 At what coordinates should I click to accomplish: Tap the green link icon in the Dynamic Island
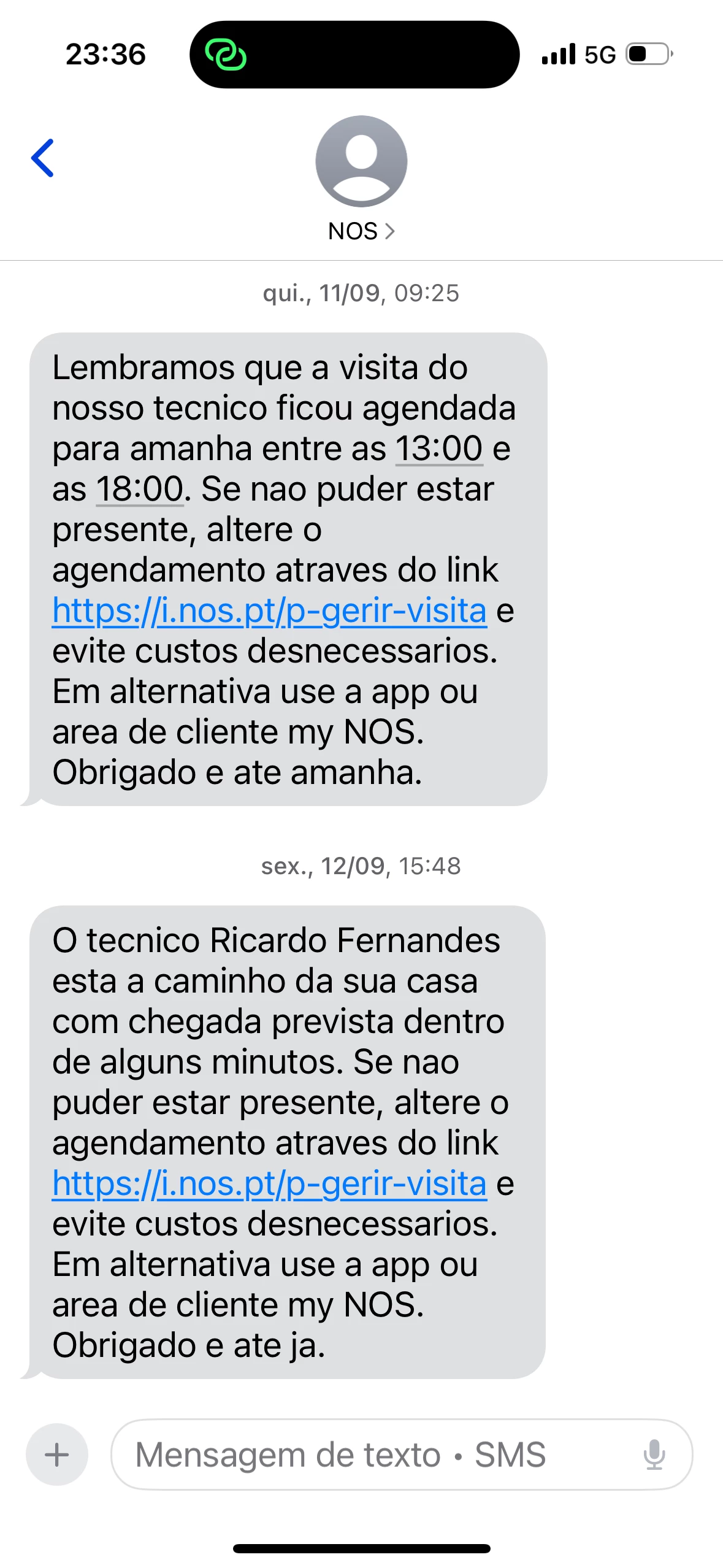(x=226, y=55)
